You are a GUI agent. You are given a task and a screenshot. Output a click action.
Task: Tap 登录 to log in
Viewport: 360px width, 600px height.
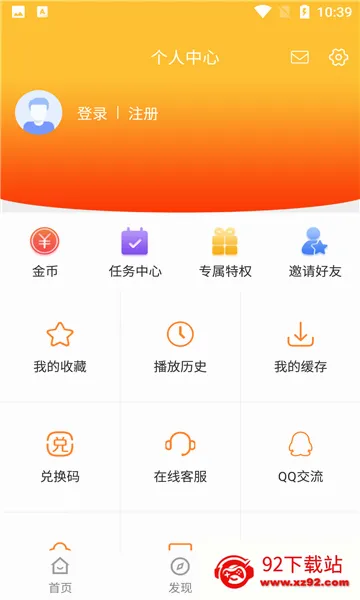[92, 114]
